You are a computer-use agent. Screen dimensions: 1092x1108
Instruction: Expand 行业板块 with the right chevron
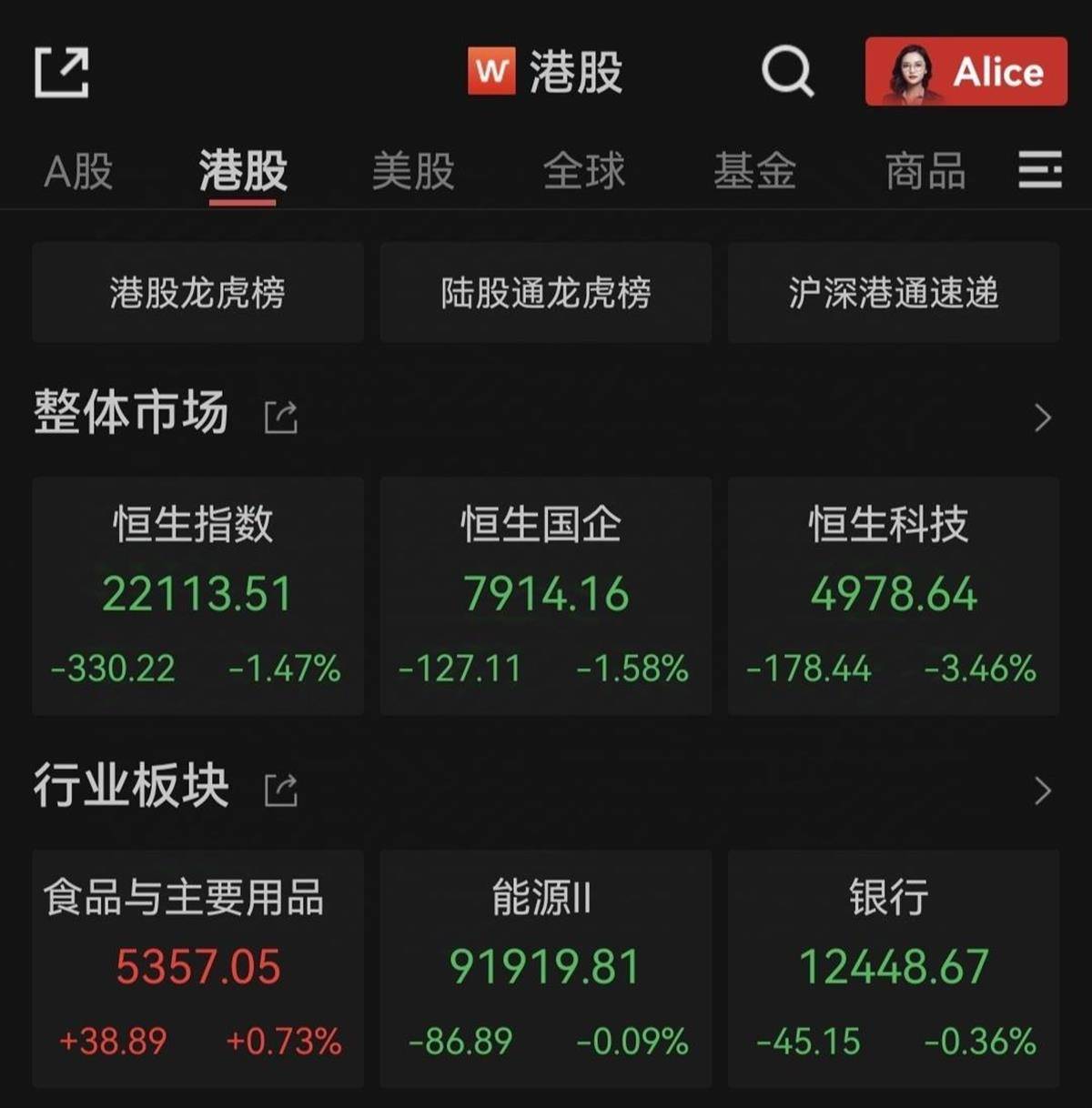coord(1041,790)
